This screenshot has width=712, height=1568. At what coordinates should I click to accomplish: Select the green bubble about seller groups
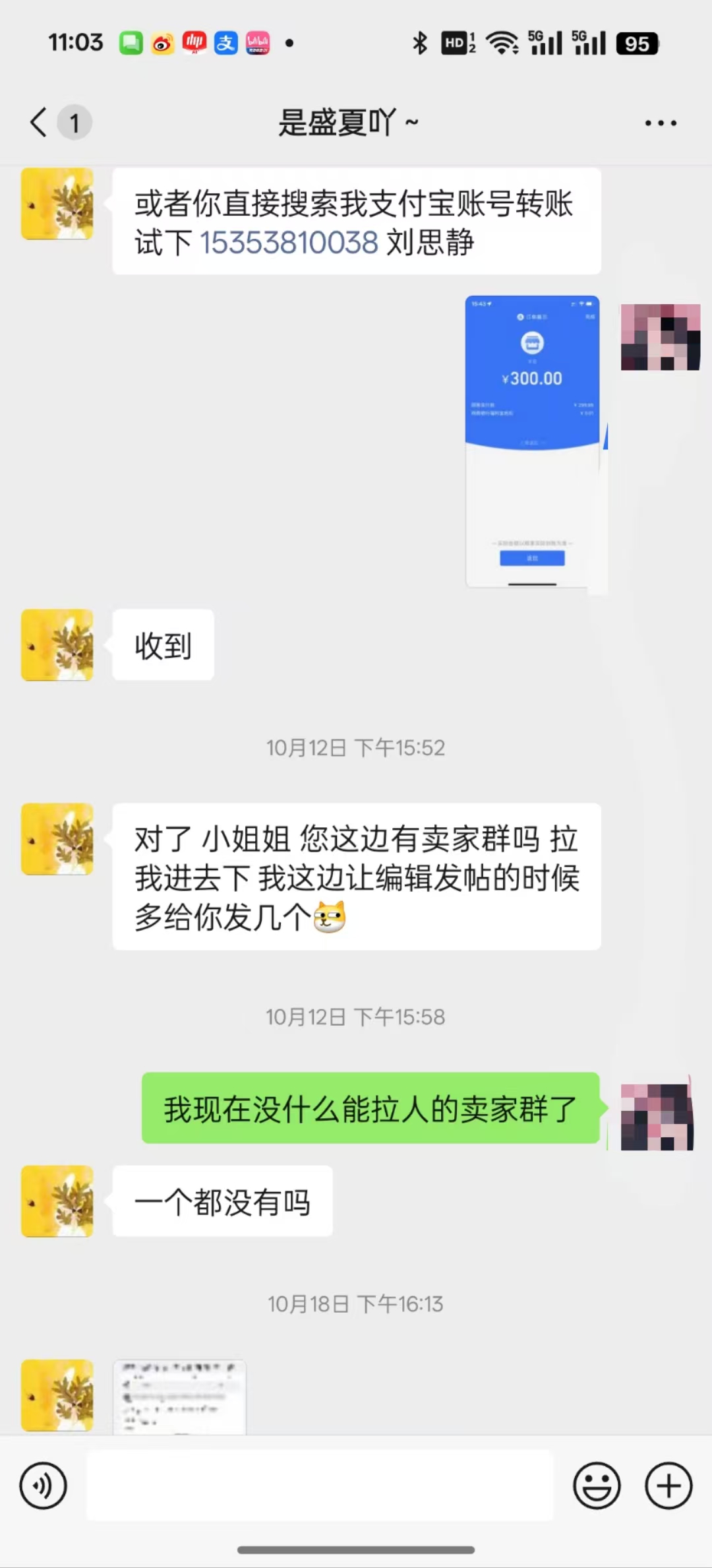point(369,1106)
